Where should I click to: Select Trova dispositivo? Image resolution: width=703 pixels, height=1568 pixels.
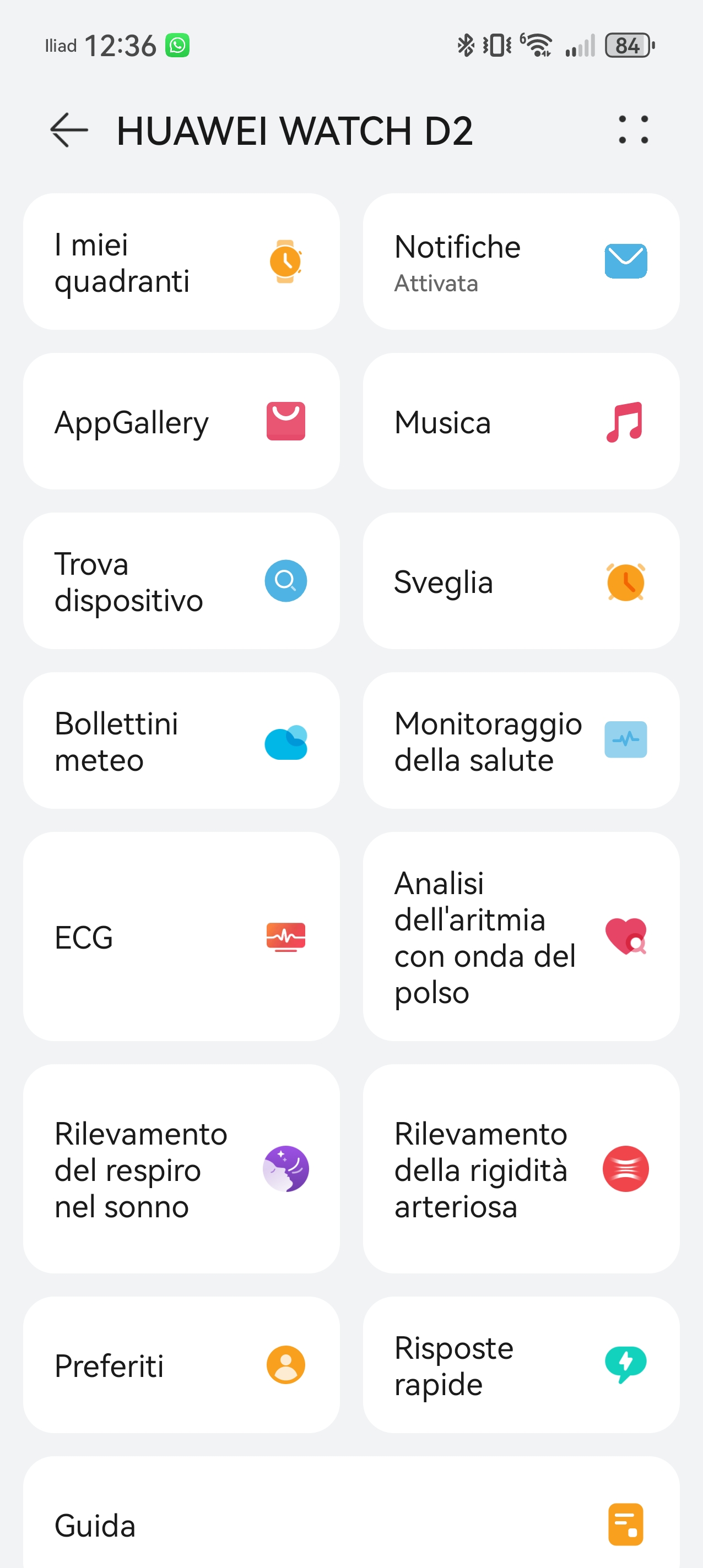coord(181,581)
